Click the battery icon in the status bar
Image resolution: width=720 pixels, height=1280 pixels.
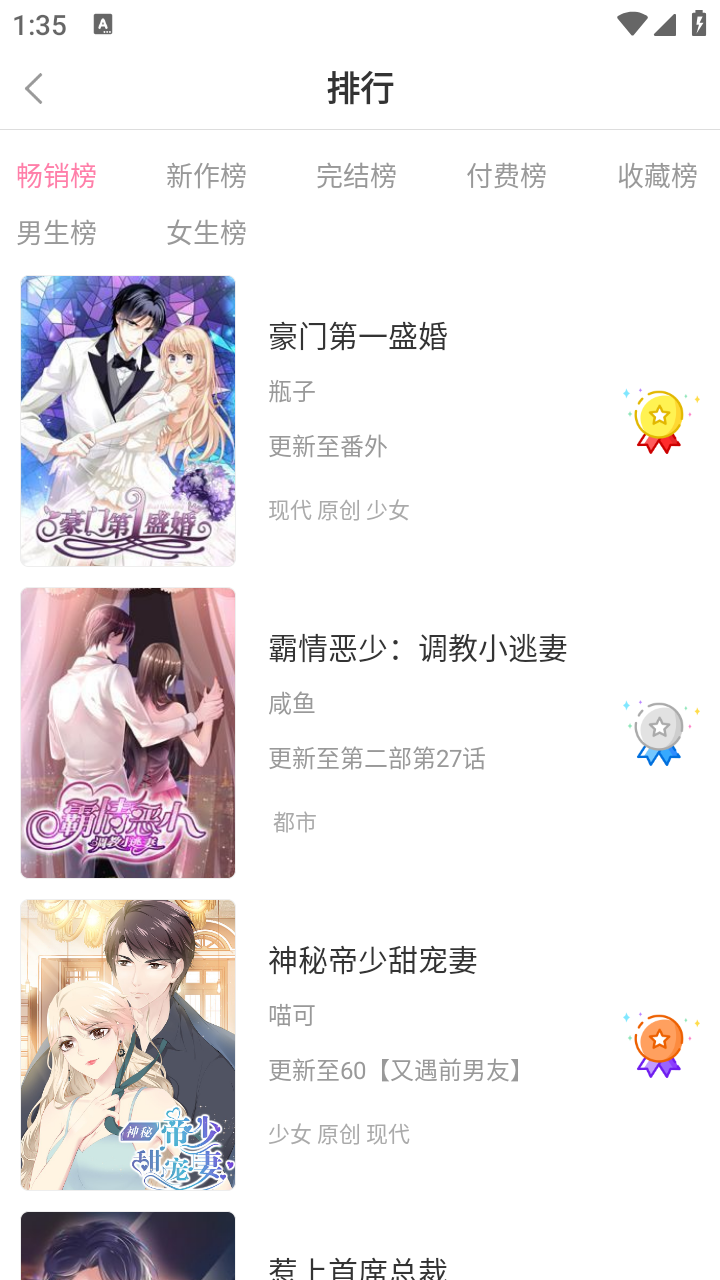[698, 25]
